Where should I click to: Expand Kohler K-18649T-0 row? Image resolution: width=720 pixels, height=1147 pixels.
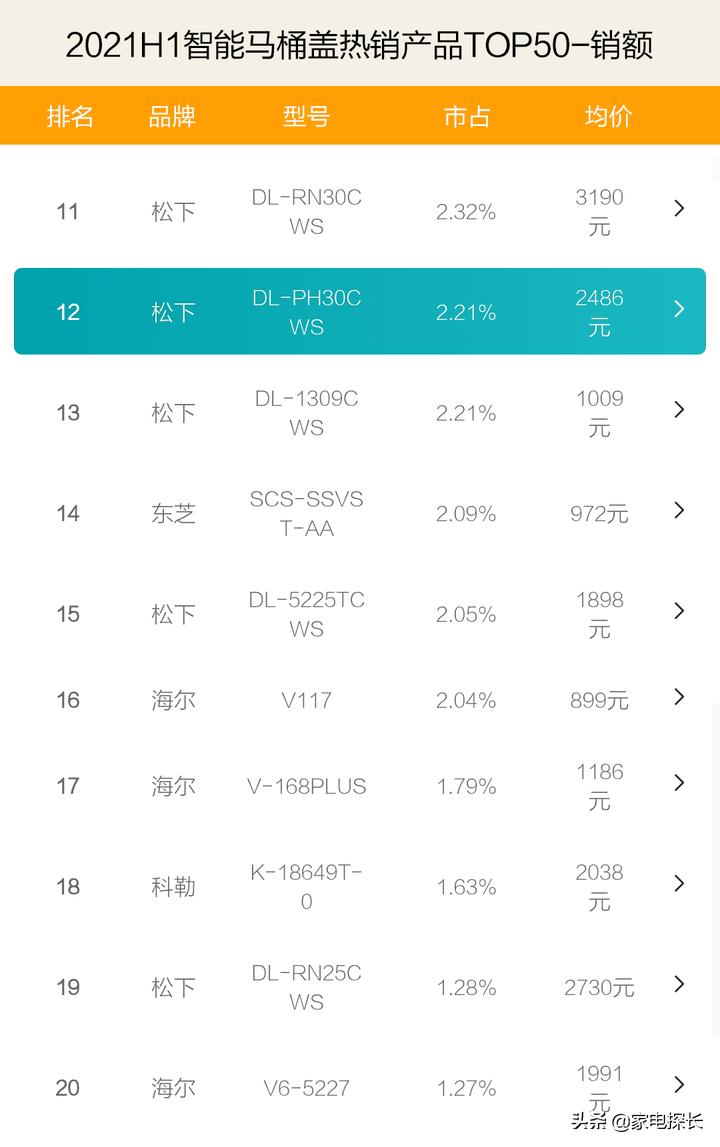point(679,884)
